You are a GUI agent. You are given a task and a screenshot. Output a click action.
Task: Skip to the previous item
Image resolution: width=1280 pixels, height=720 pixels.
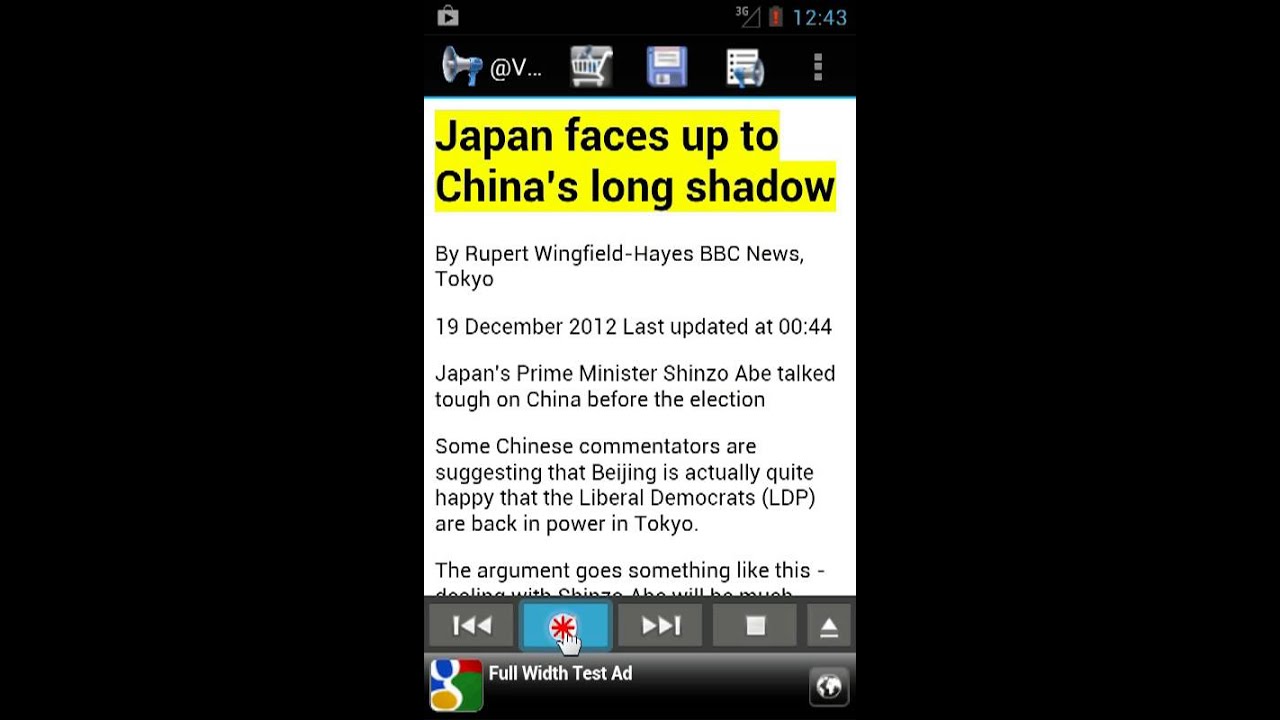point(472,626)
